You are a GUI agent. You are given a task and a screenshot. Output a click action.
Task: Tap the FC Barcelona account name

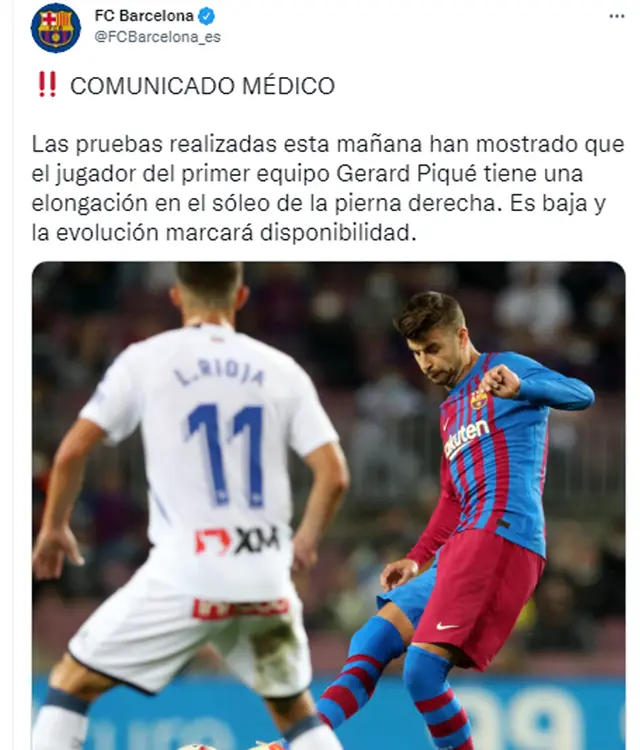pyautogui.click(x=143, y=16)
